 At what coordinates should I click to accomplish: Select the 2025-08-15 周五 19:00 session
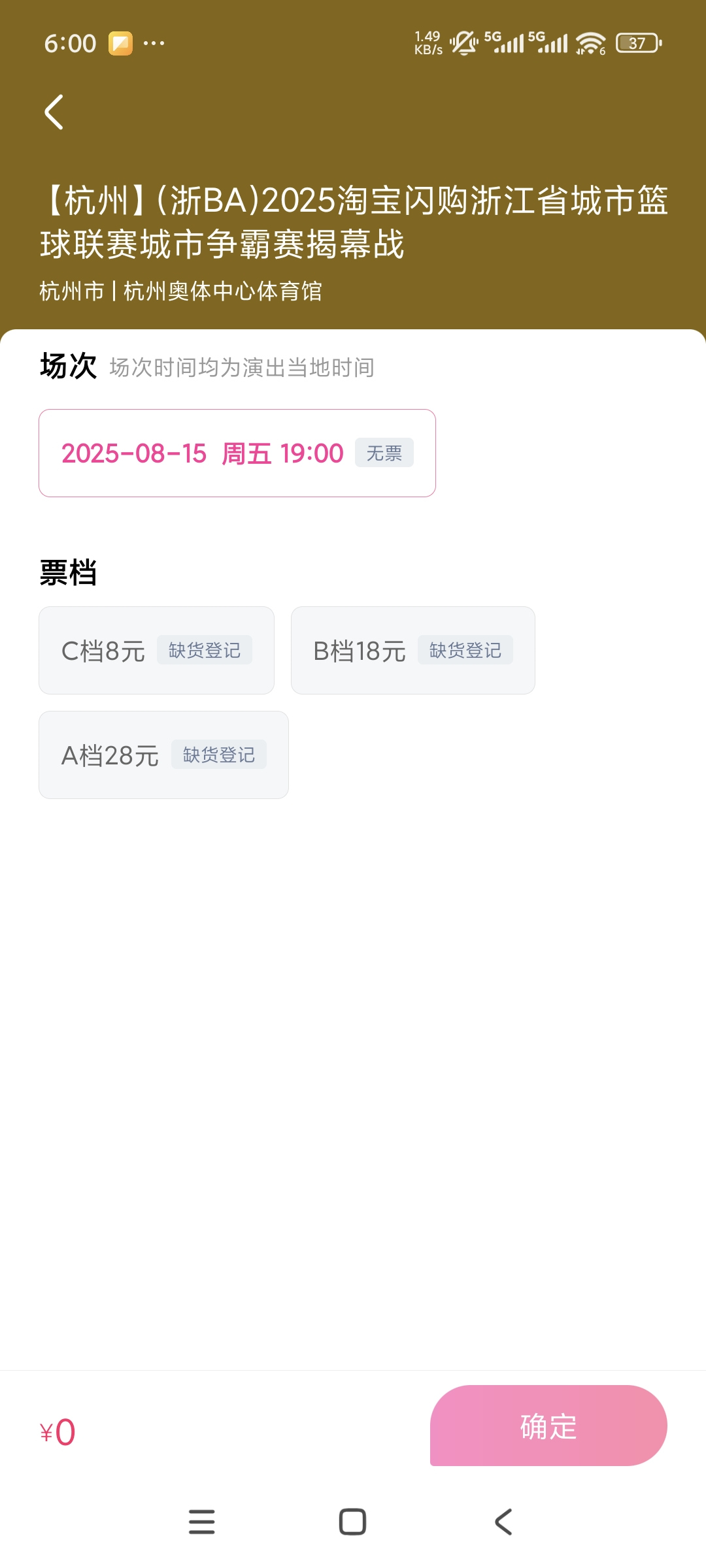pyautogui.click(x=237, y=453)
